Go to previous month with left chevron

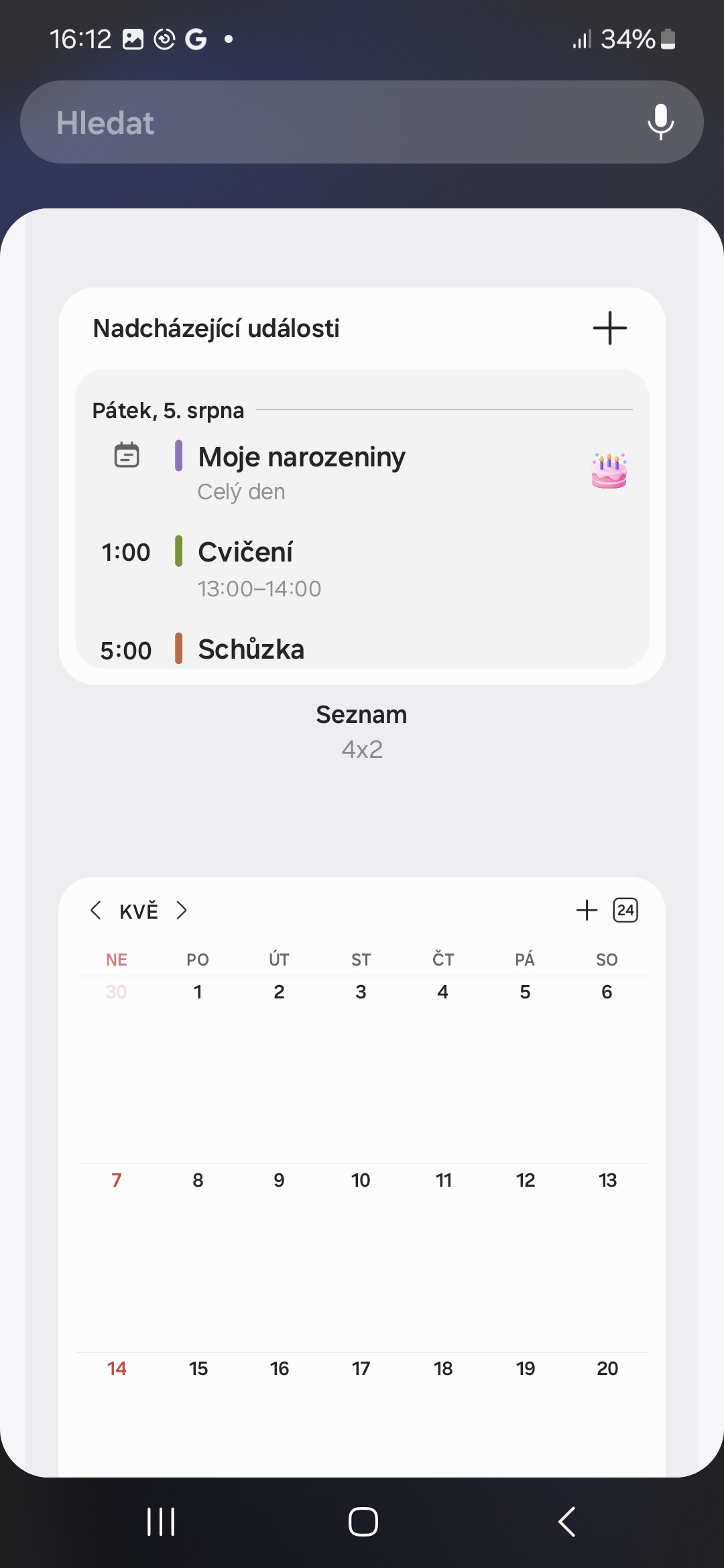point(96,910)
